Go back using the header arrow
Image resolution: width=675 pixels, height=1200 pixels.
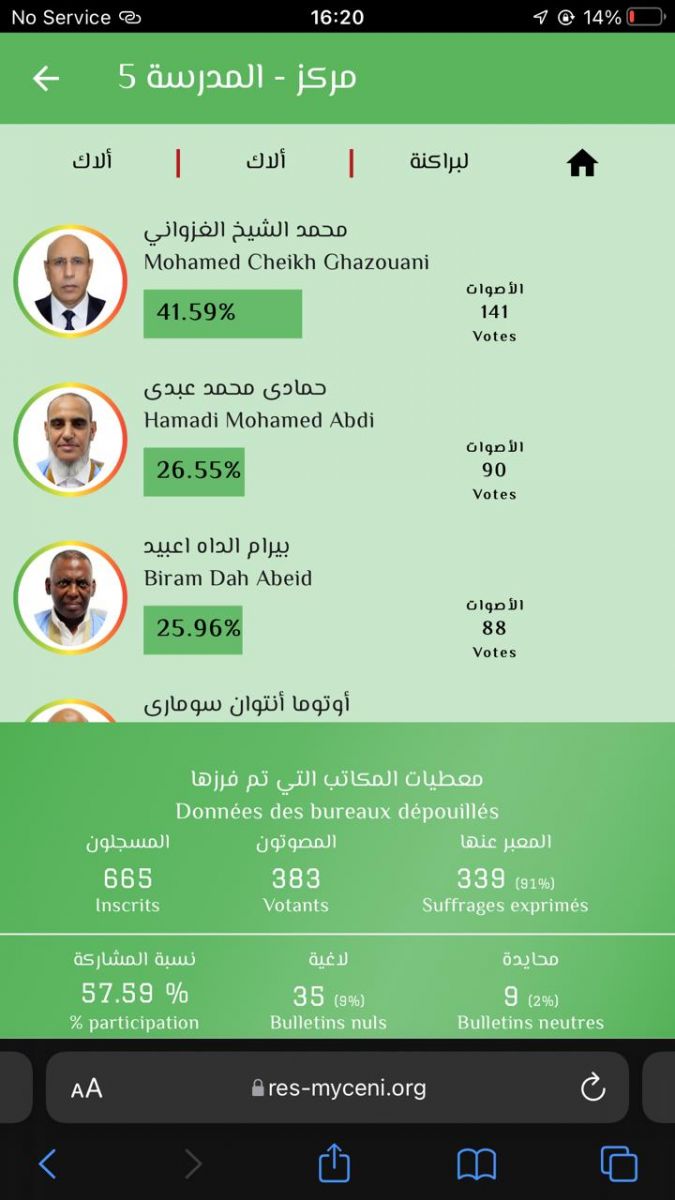46,79
